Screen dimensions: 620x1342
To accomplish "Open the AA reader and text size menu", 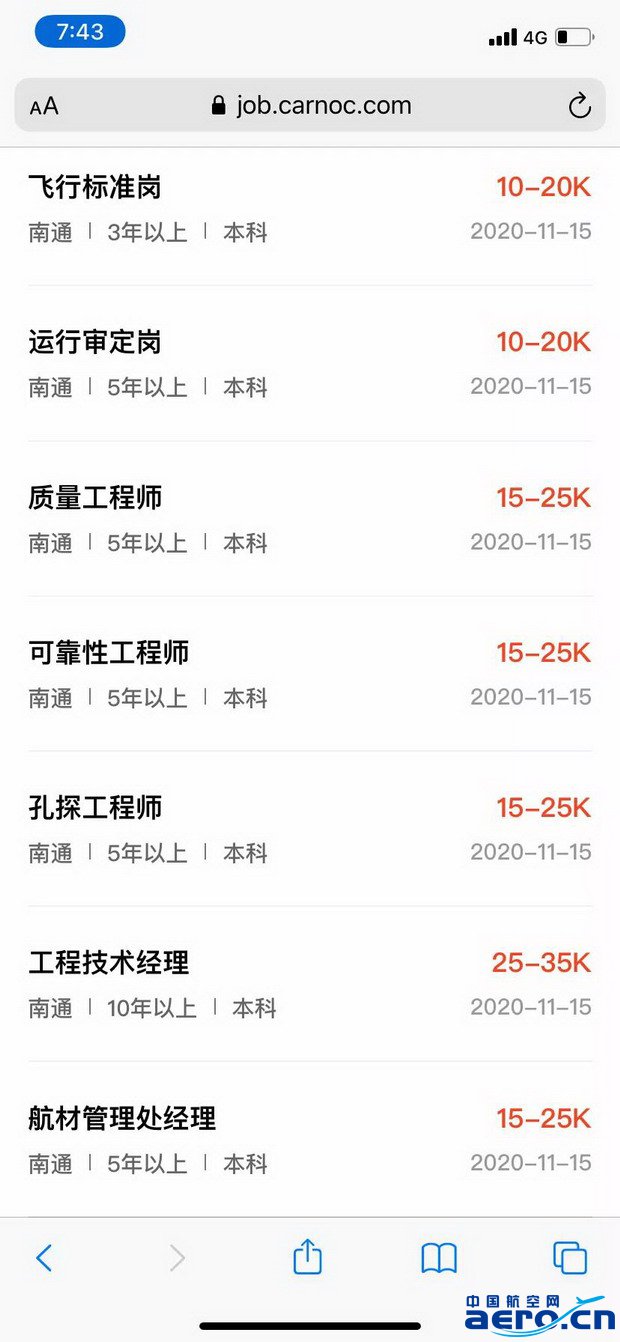I will point(44,106).
